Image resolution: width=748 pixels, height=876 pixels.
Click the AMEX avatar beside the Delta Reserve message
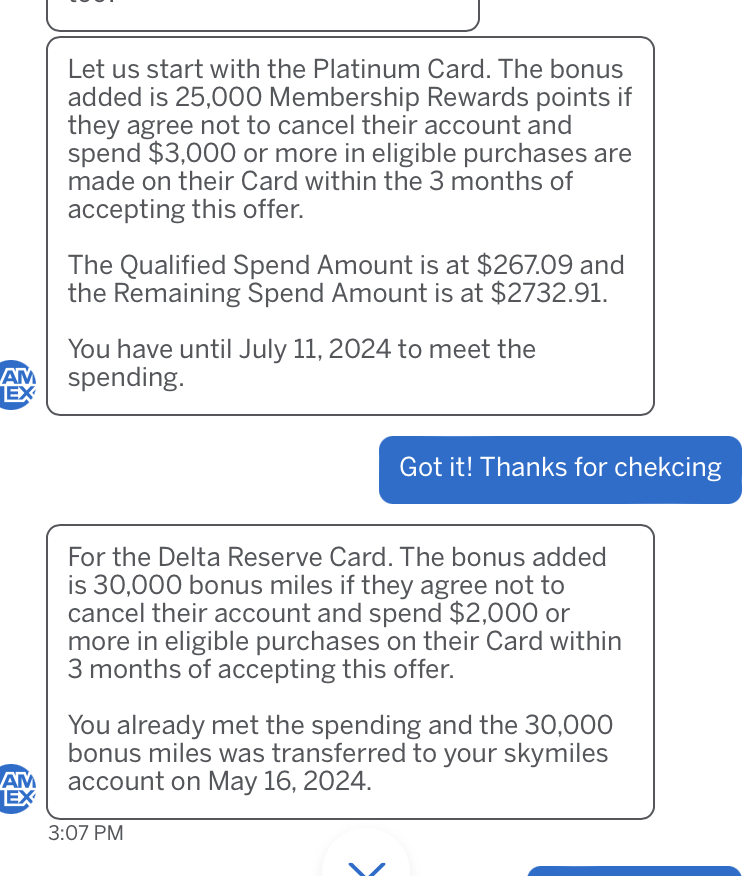tap(17, 790)
